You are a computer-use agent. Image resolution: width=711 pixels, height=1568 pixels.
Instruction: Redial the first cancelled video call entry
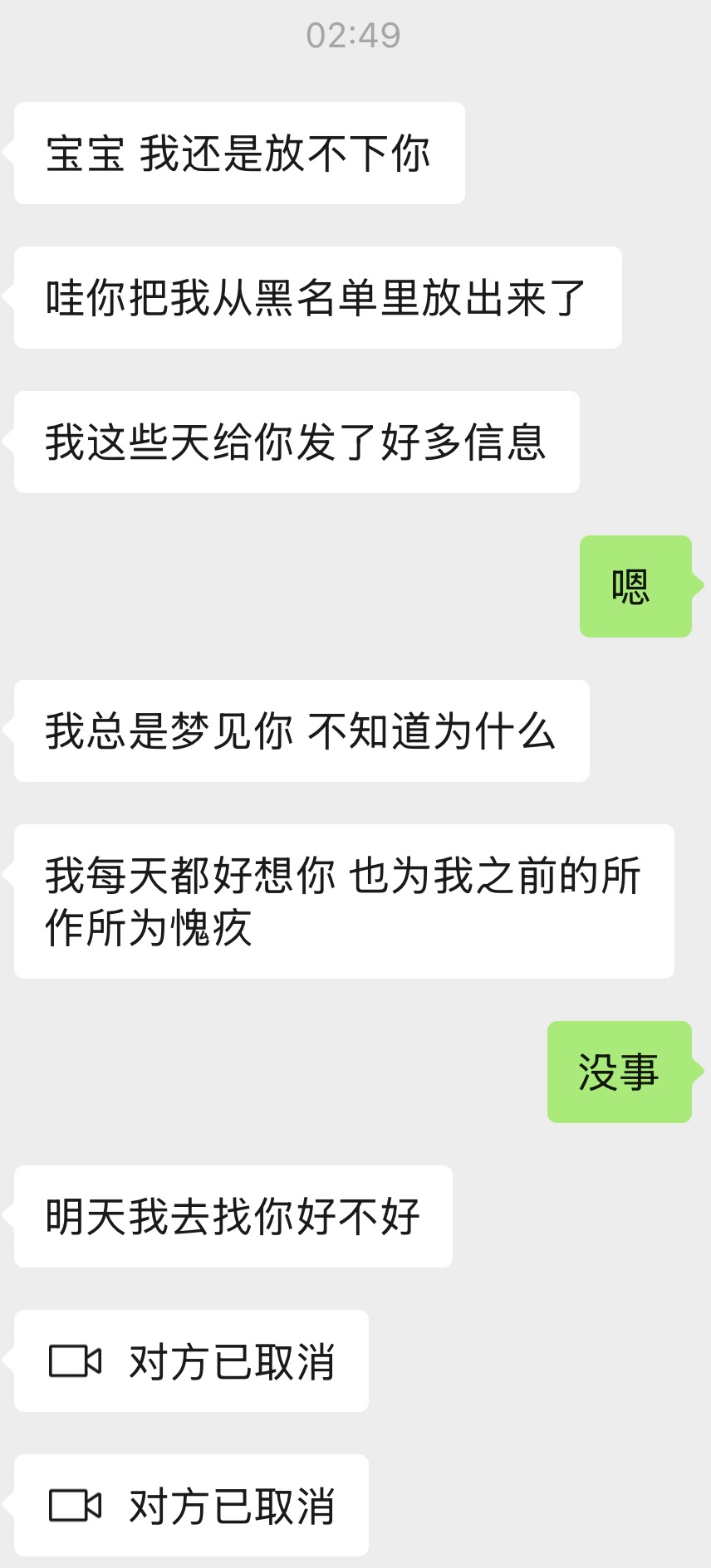tap(191, 1361)
